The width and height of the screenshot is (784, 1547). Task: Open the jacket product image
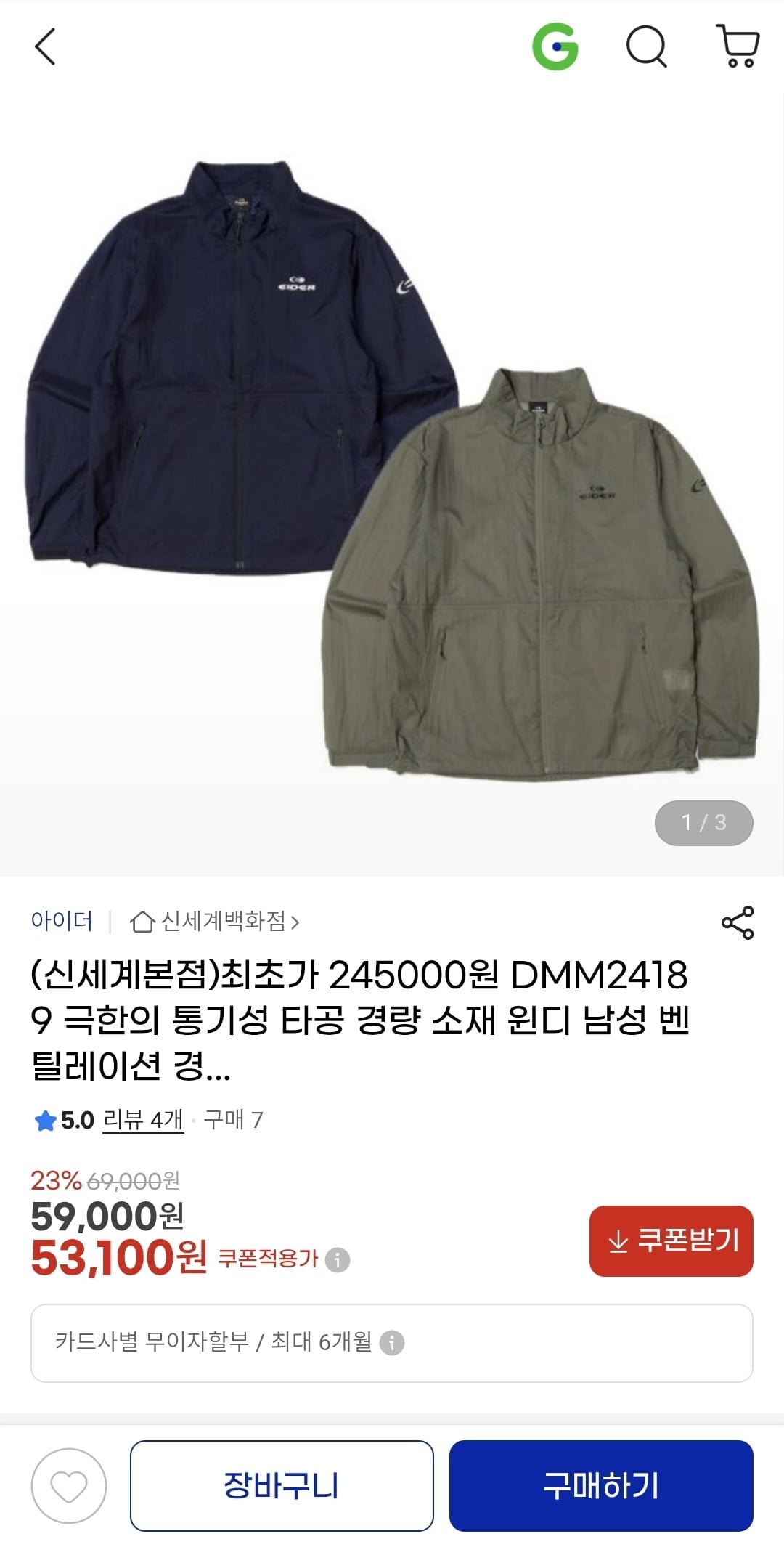pos(392,472)
